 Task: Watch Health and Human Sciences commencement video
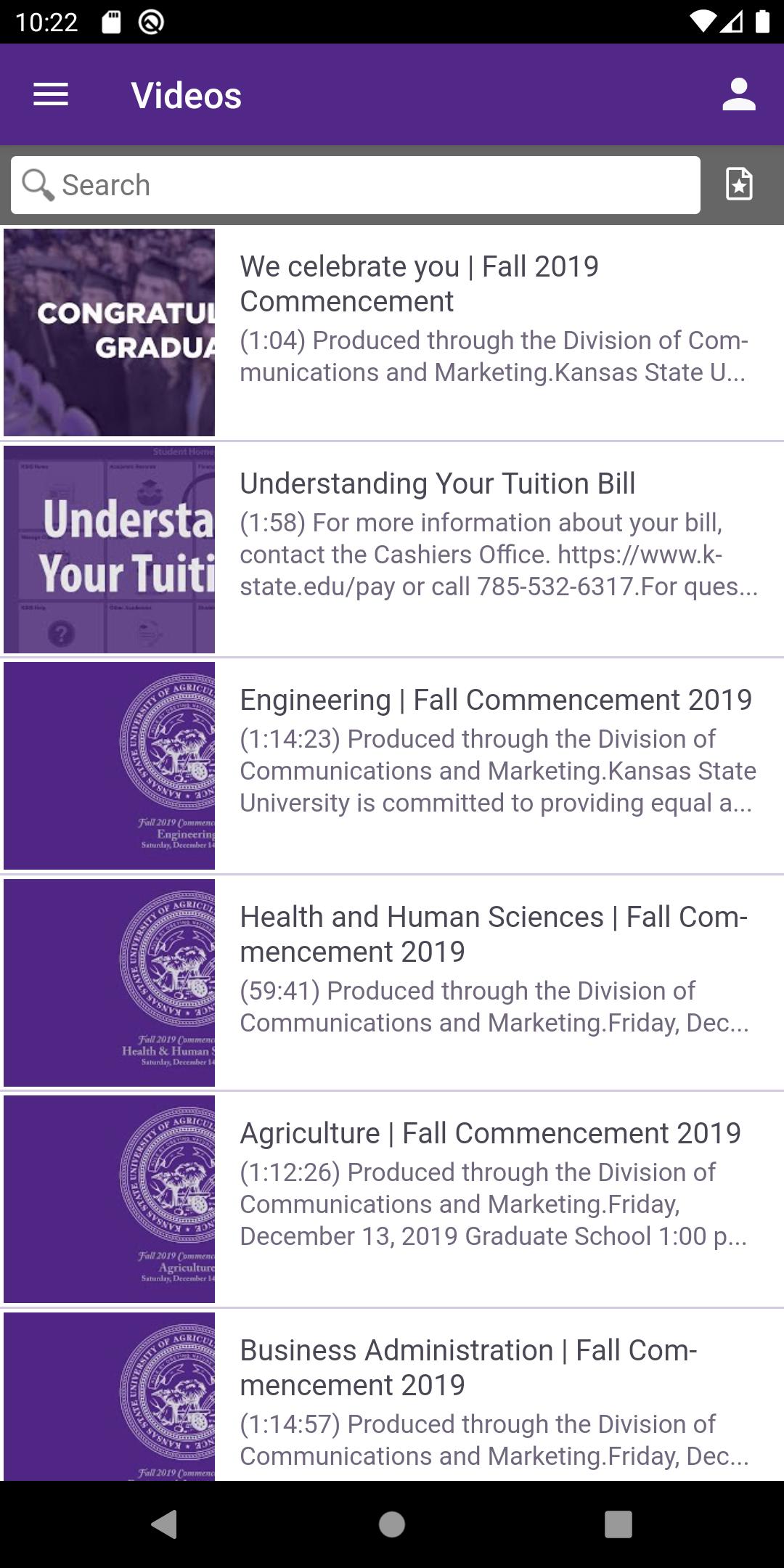pyautogui.click(x=392, y=983)
